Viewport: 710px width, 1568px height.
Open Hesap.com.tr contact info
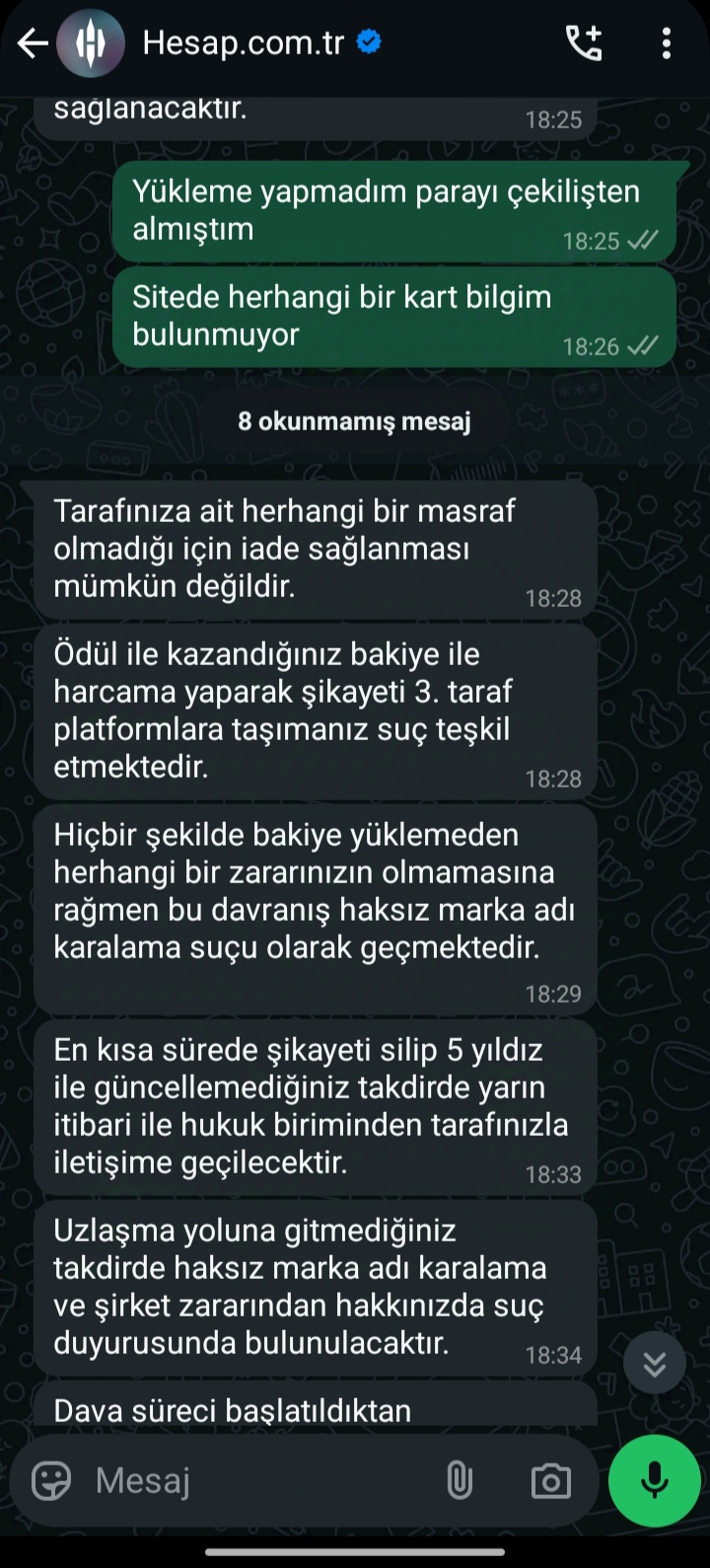tap(243, 43)
